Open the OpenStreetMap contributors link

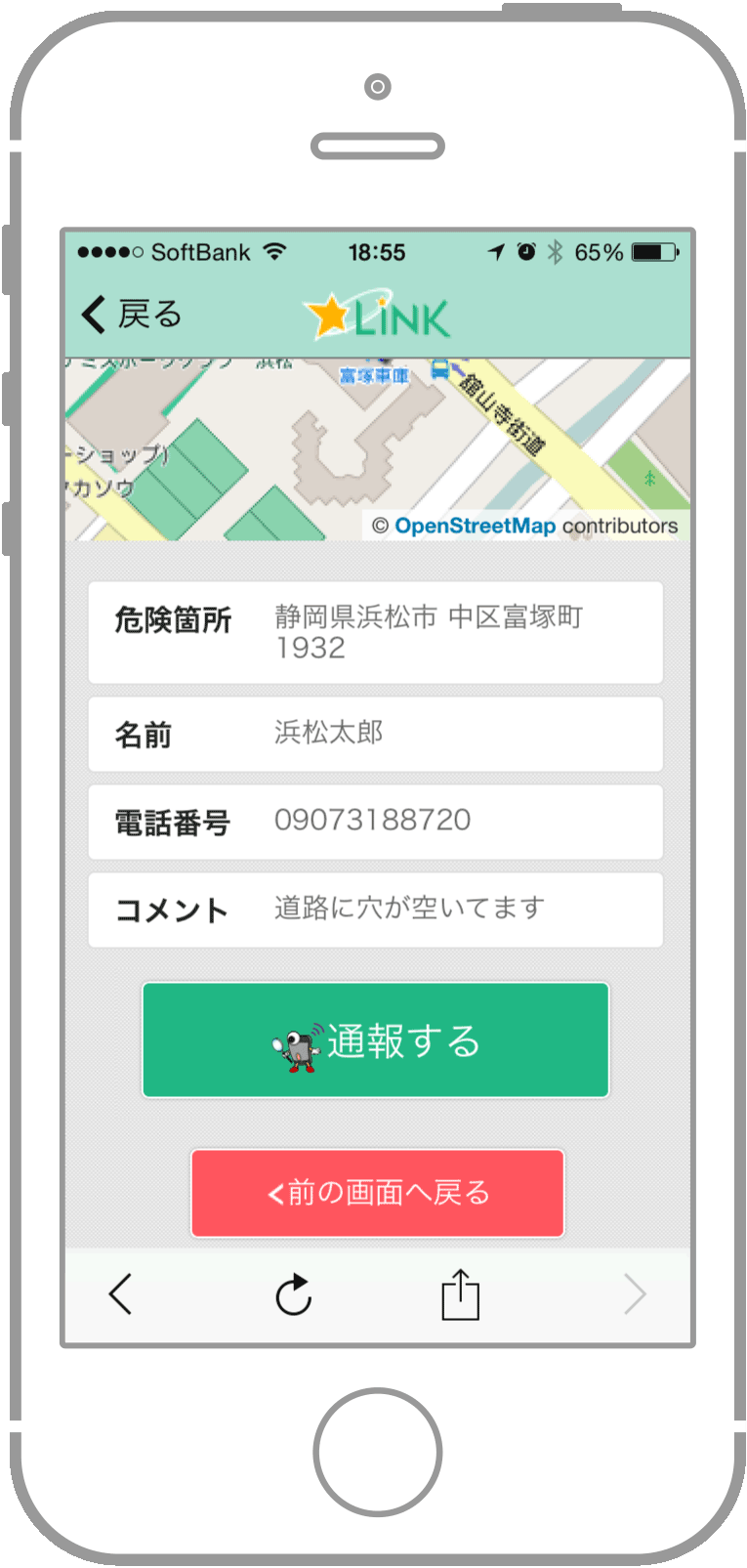(x=477, y=525)
